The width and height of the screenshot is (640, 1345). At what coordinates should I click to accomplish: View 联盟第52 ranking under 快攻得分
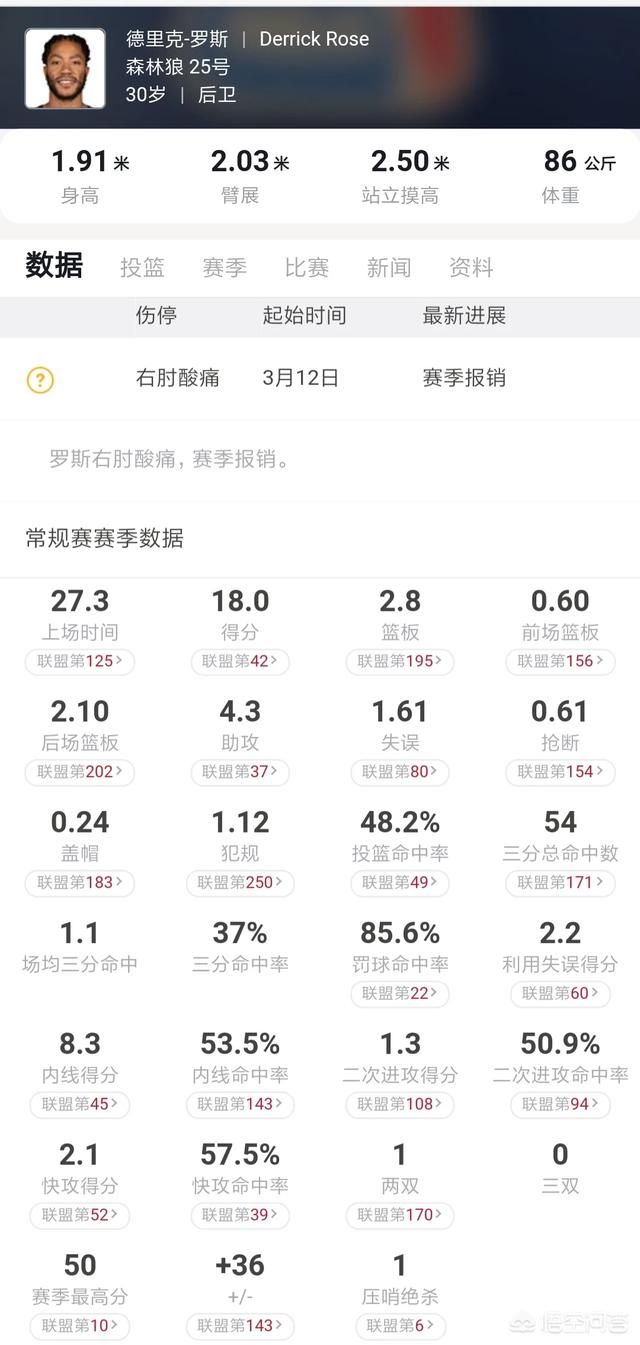[x=80, y=1215]
